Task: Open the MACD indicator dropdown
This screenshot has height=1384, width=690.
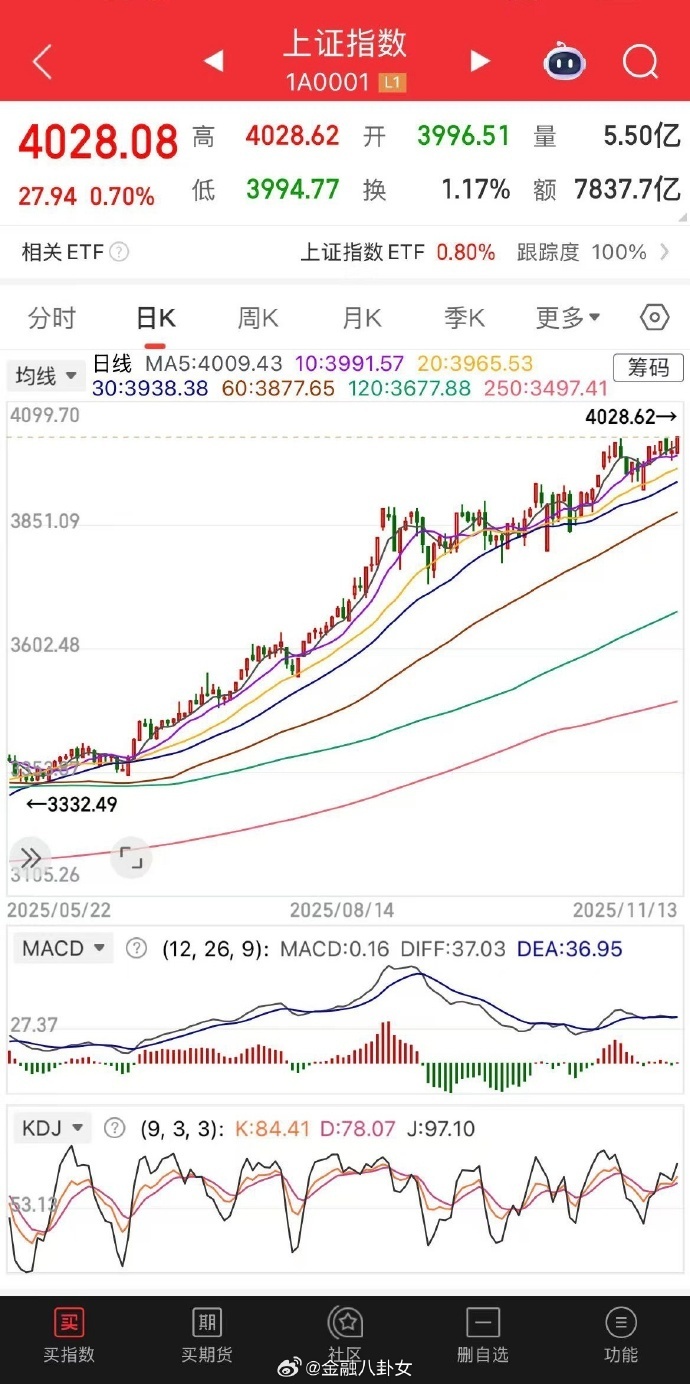Action: pos(62,948)
